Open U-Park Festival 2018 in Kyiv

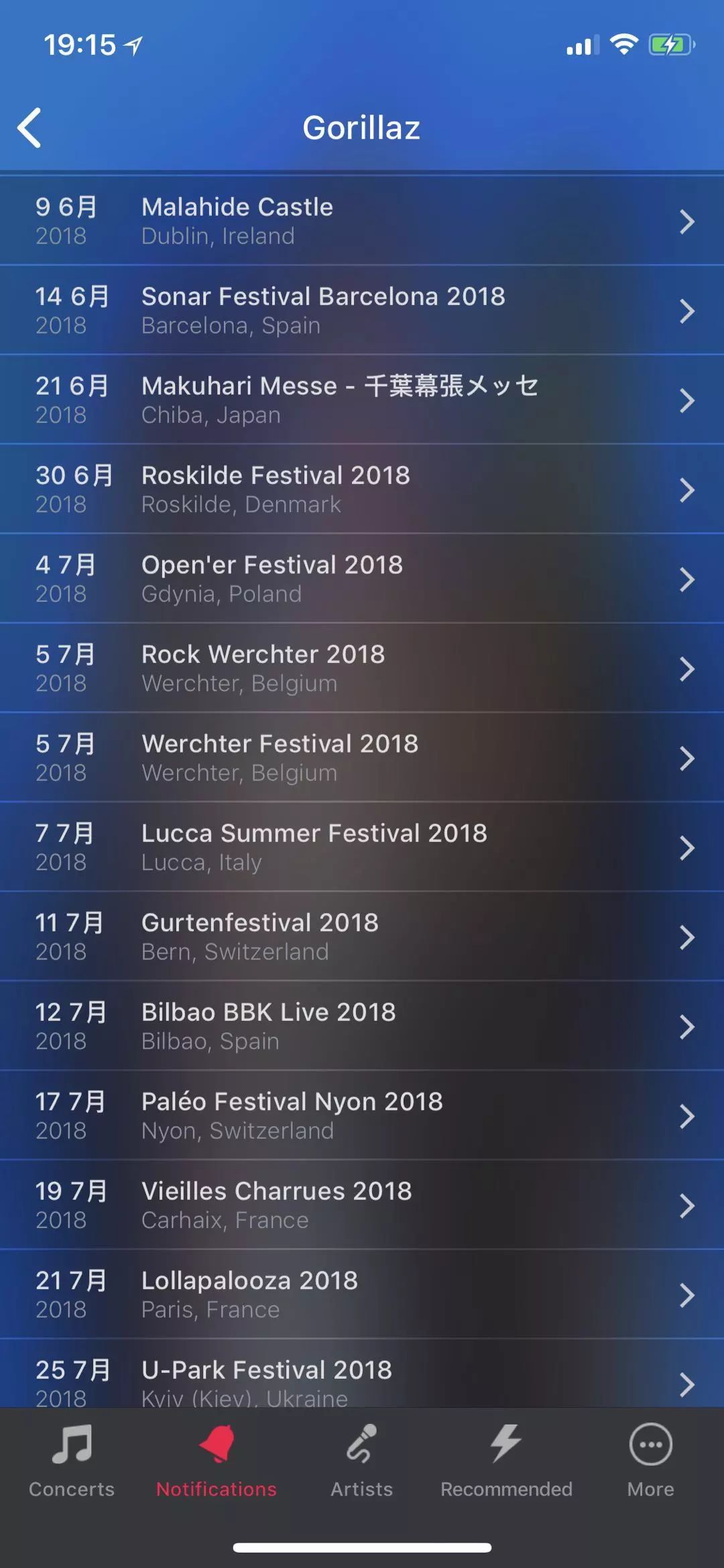(x=362, y=1374)
